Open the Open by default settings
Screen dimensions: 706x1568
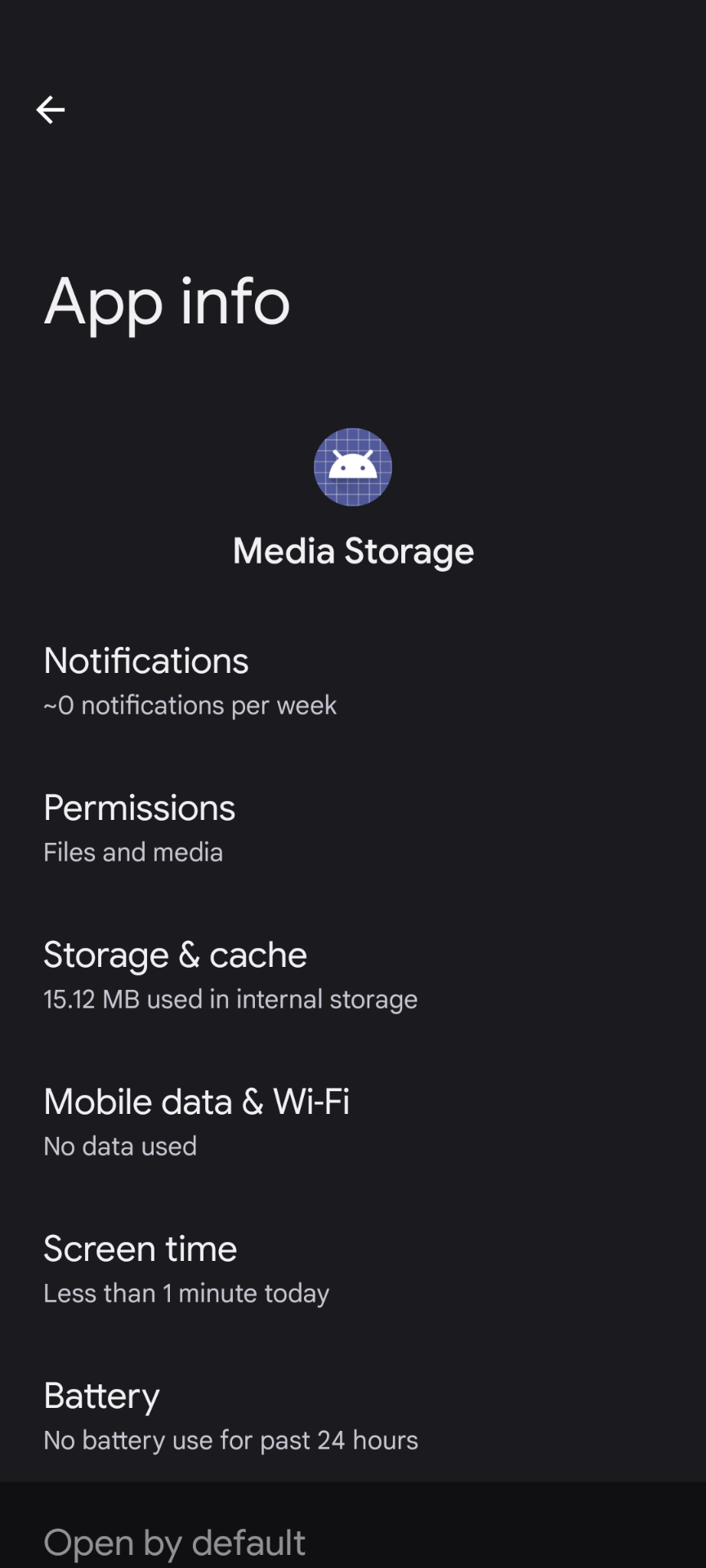tap(174, 1542)
